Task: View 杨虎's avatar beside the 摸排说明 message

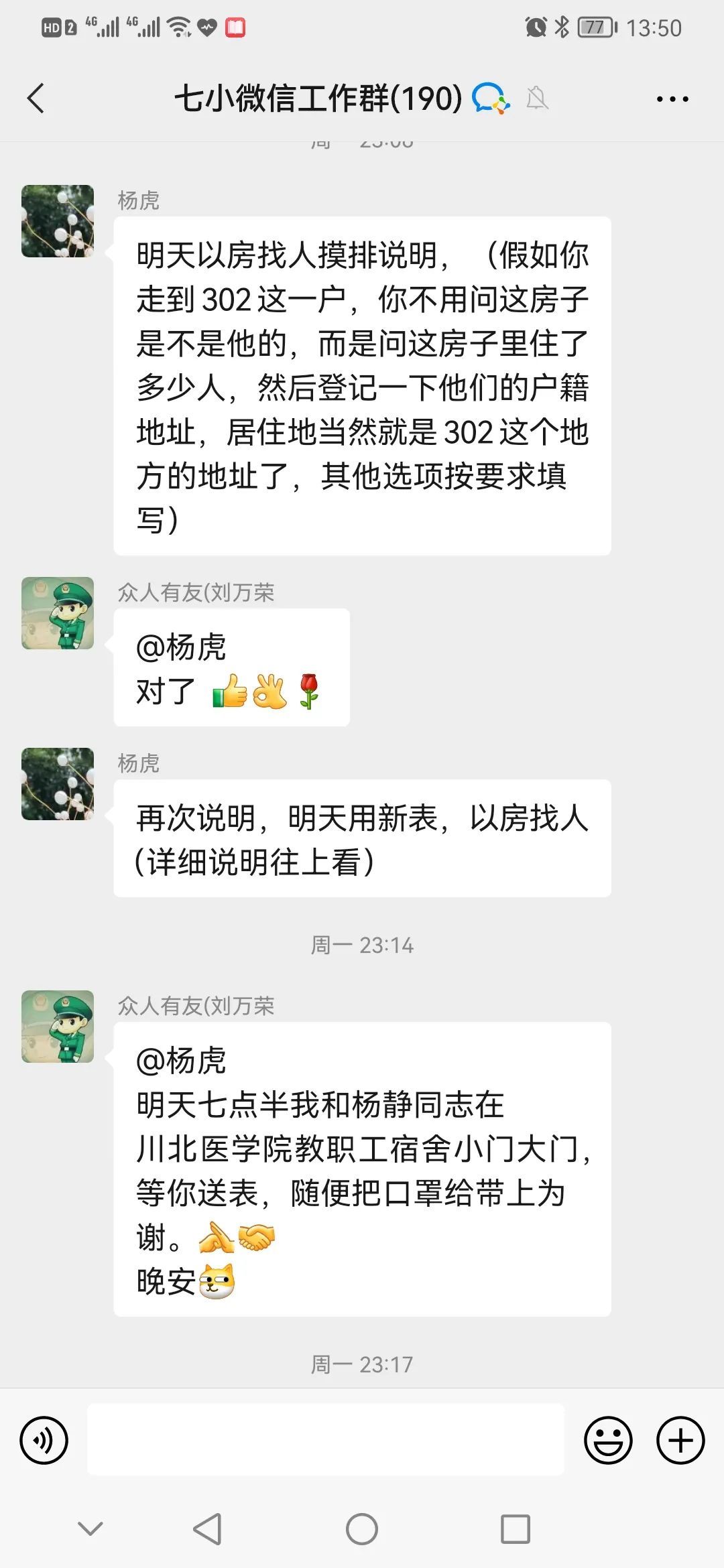Action: [x=58, y=221]
